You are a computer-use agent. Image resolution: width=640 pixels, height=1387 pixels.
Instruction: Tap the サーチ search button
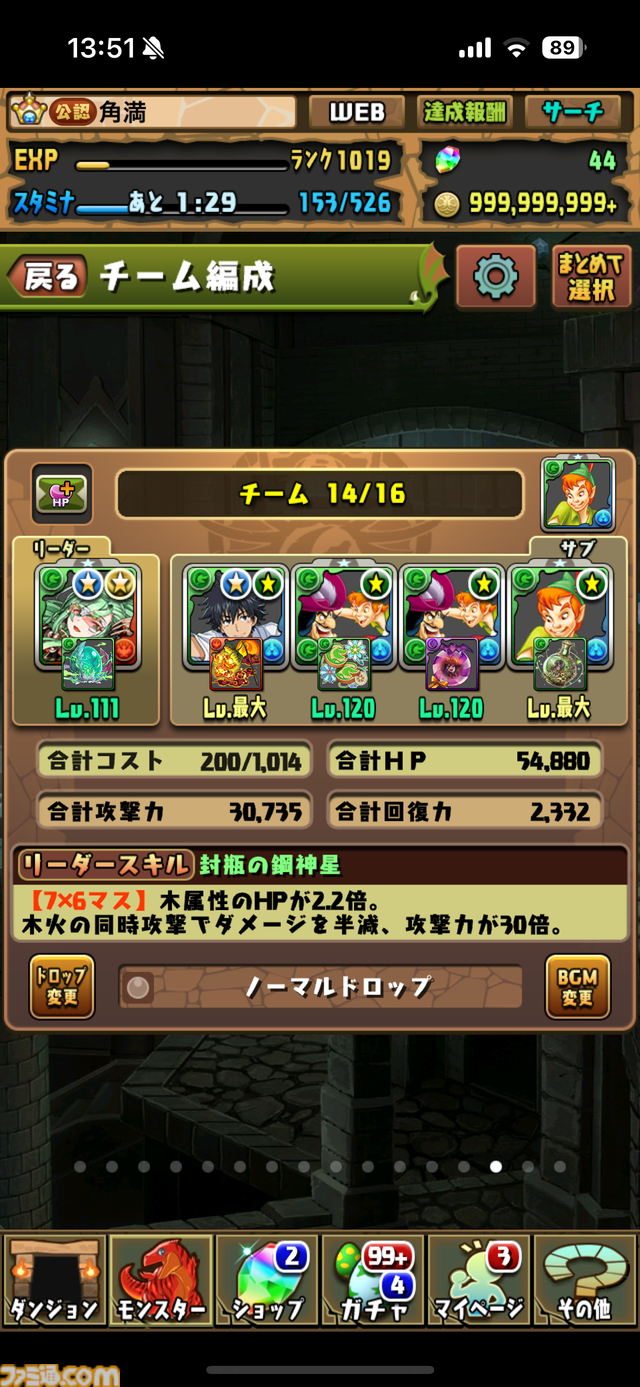[574, 112]
